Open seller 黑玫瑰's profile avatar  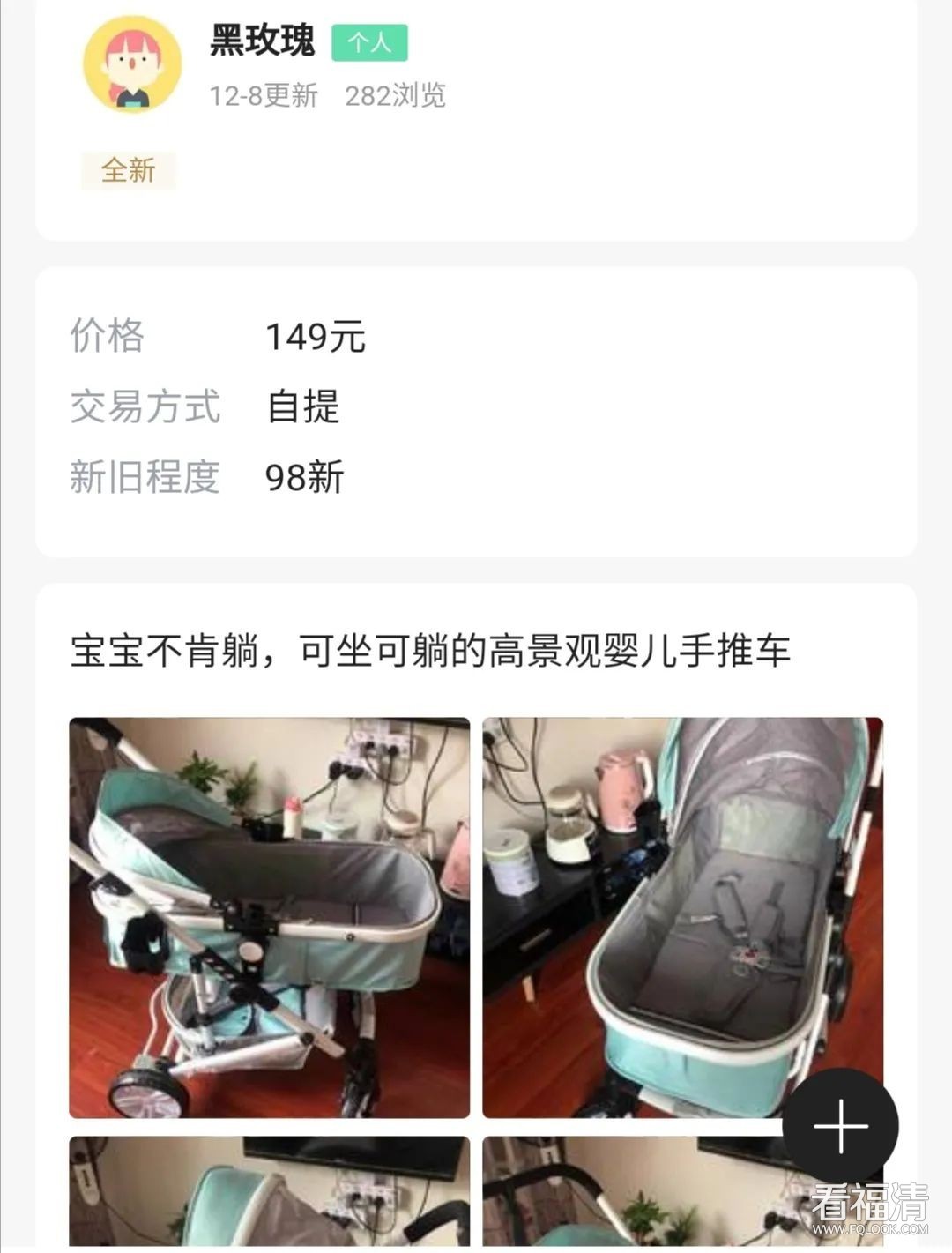coord(132,63)
